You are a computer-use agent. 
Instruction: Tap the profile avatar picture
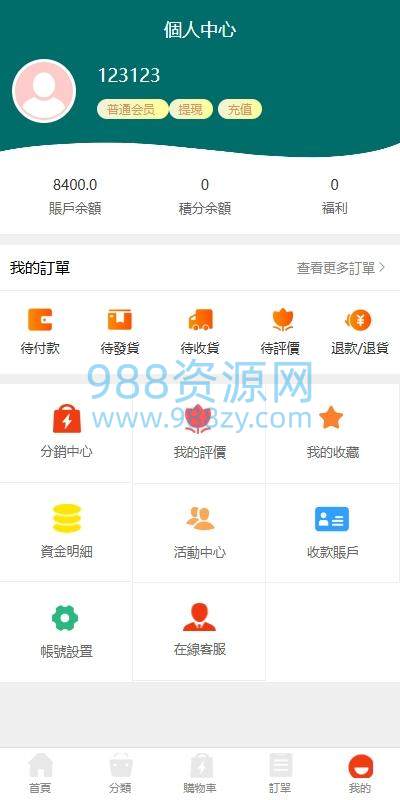point(44,91)
